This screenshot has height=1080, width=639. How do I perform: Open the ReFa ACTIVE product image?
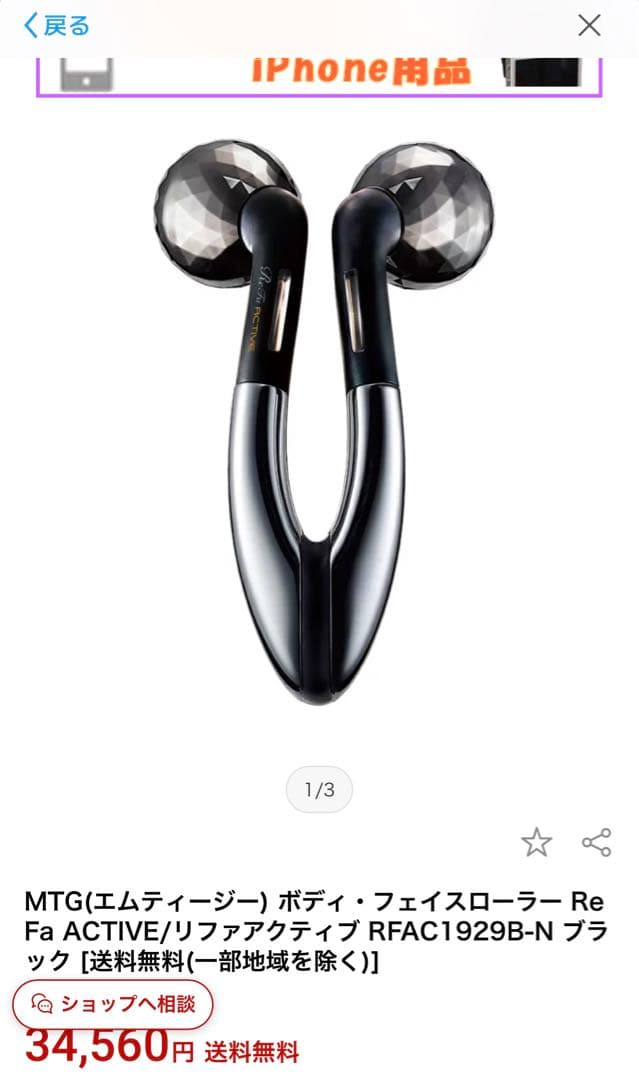(x=320, y=420)
